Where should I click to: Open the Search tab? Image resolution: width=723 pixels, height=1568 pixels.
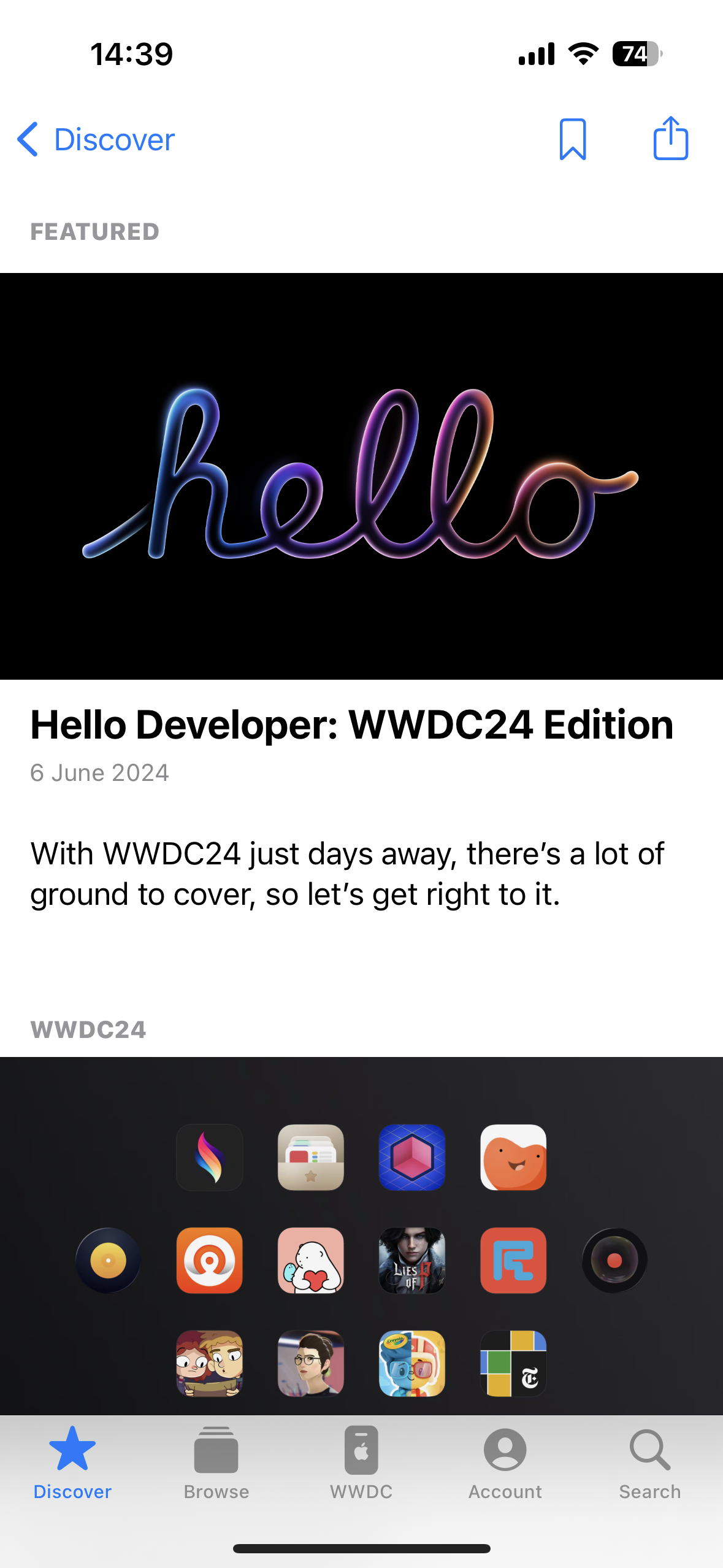(x=649, y=1463)
